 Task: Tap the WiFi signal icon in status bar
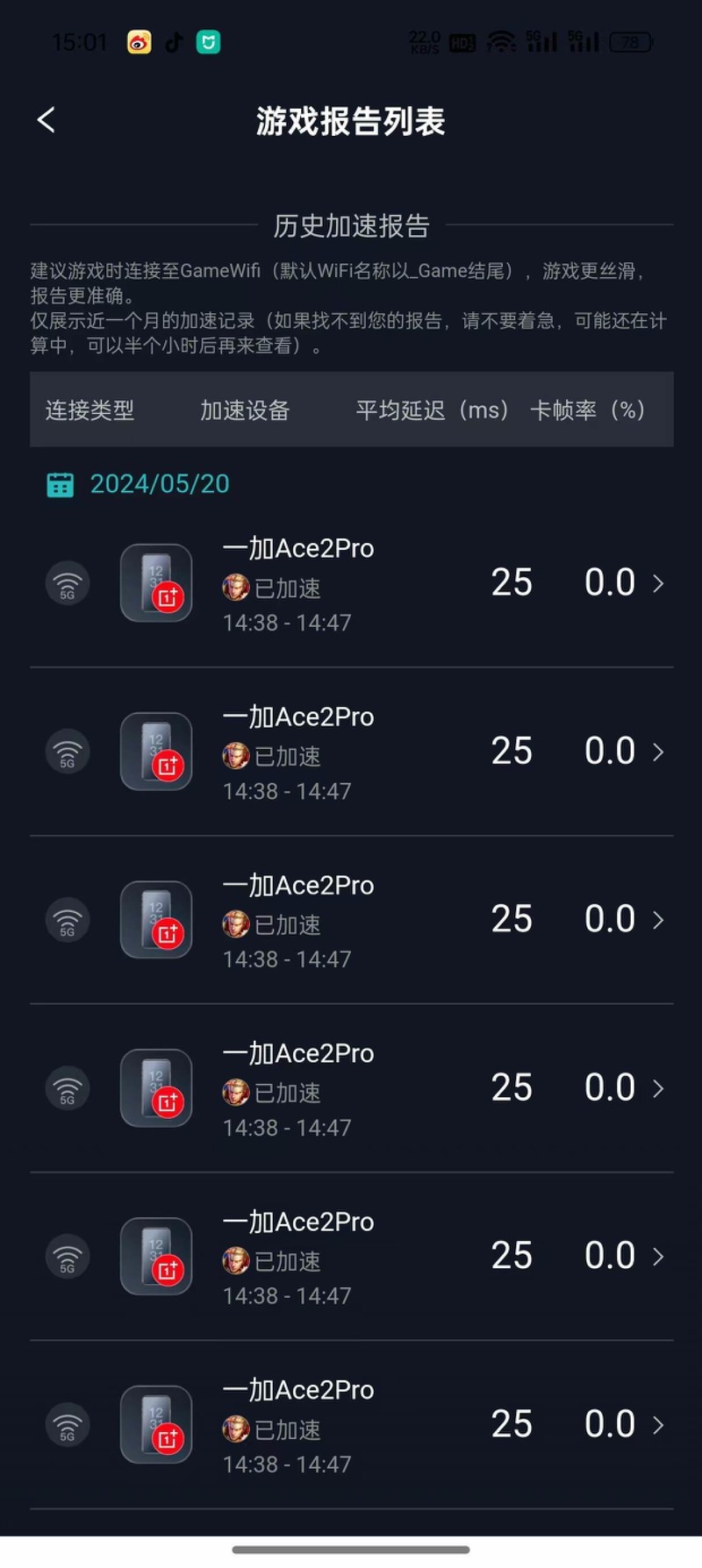[x=500, y=42]
